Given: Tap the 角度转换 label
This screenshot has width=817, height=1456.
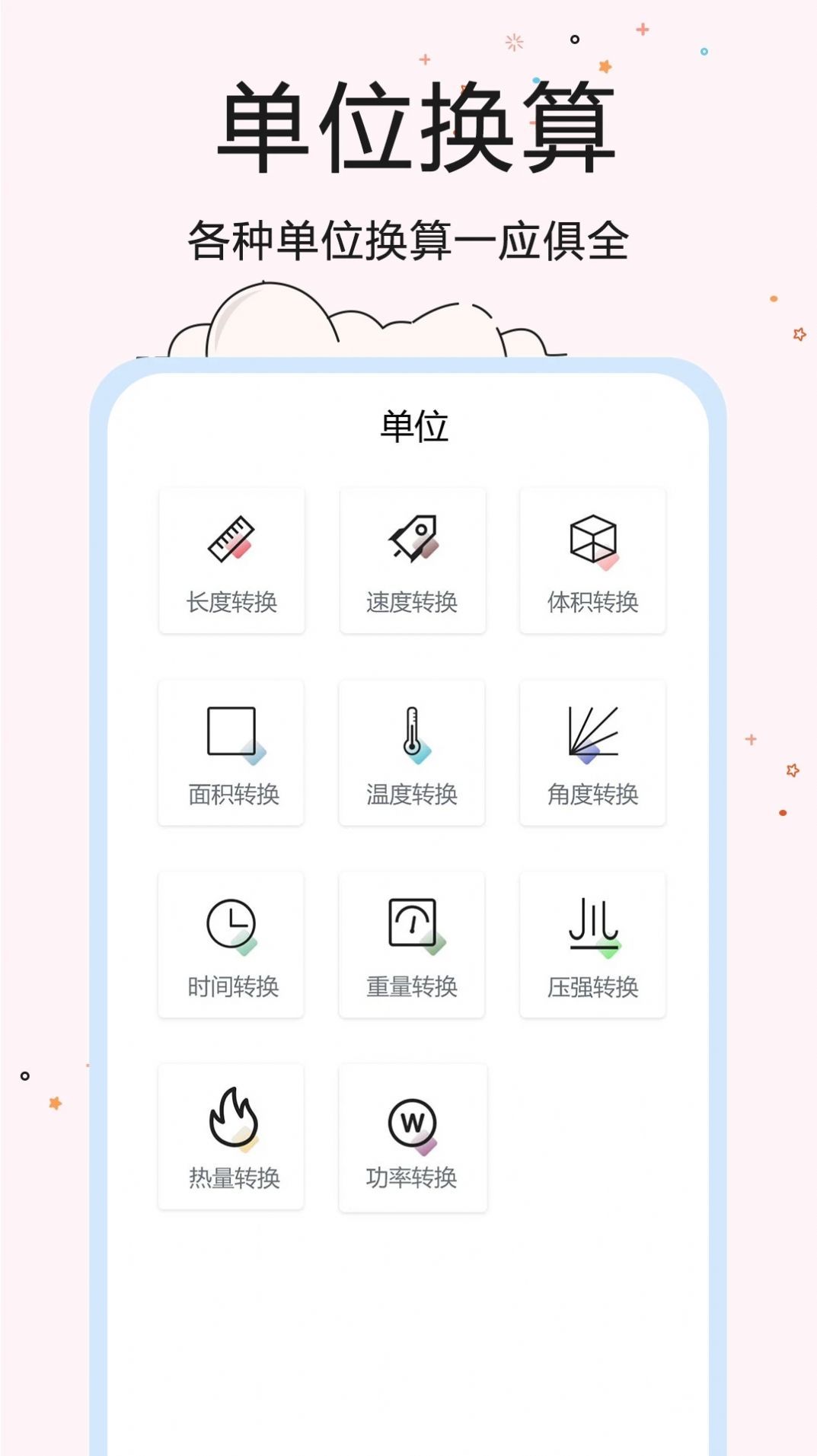Looking at the screenshot, I should click(x=592, y=795).
